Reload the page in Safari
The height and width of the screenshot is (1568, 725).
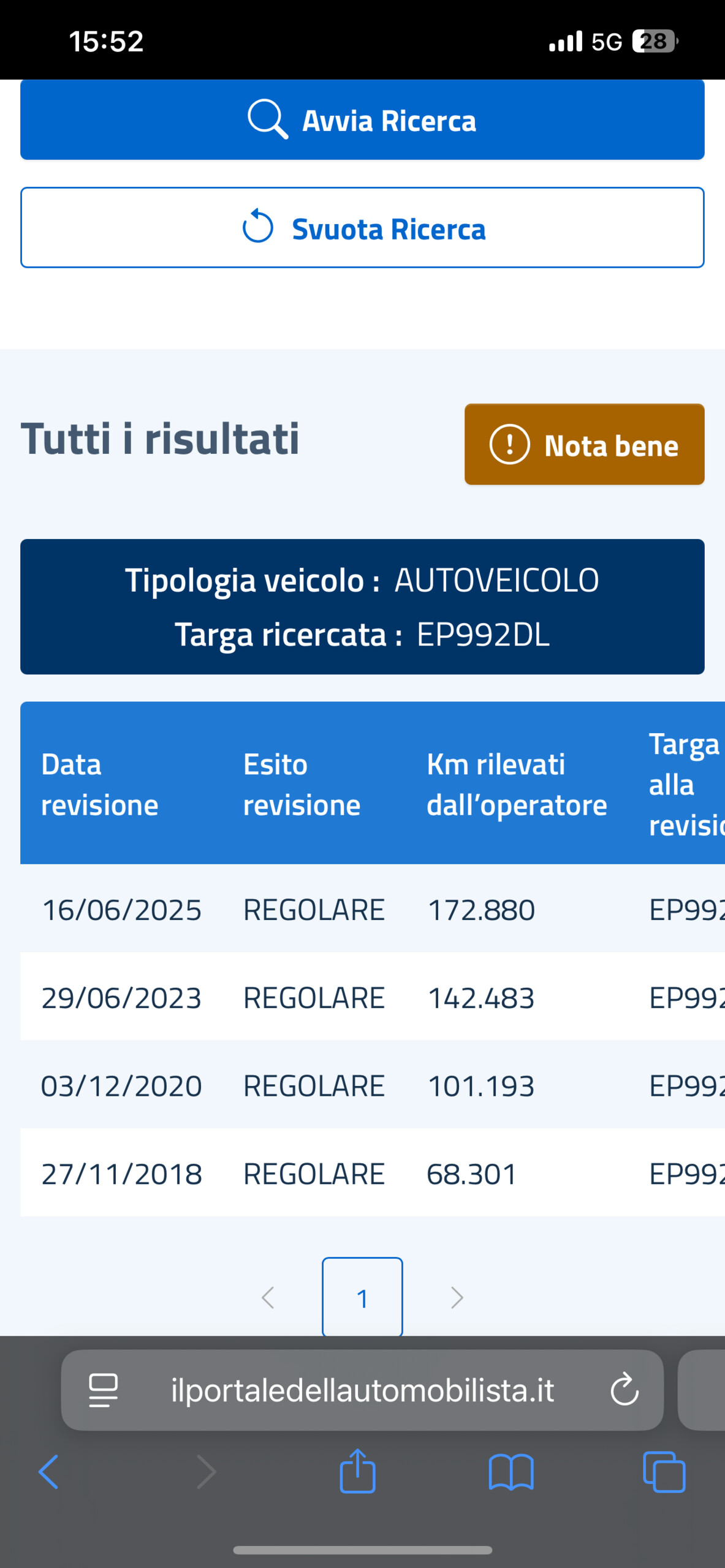(624, 1390)
